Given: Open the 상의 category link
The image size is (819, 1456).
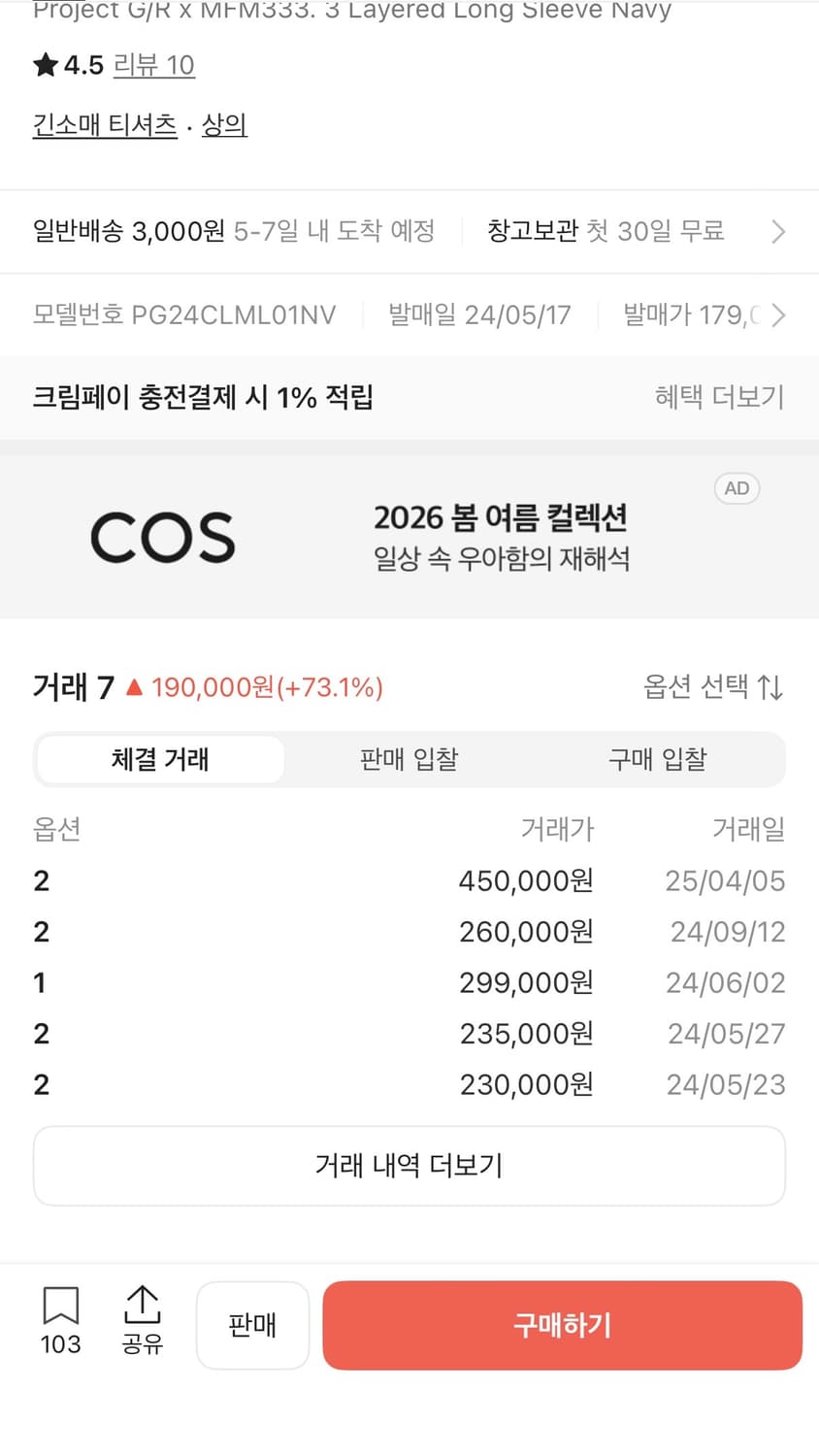Looking at the screenshot, I should point(224,125).
